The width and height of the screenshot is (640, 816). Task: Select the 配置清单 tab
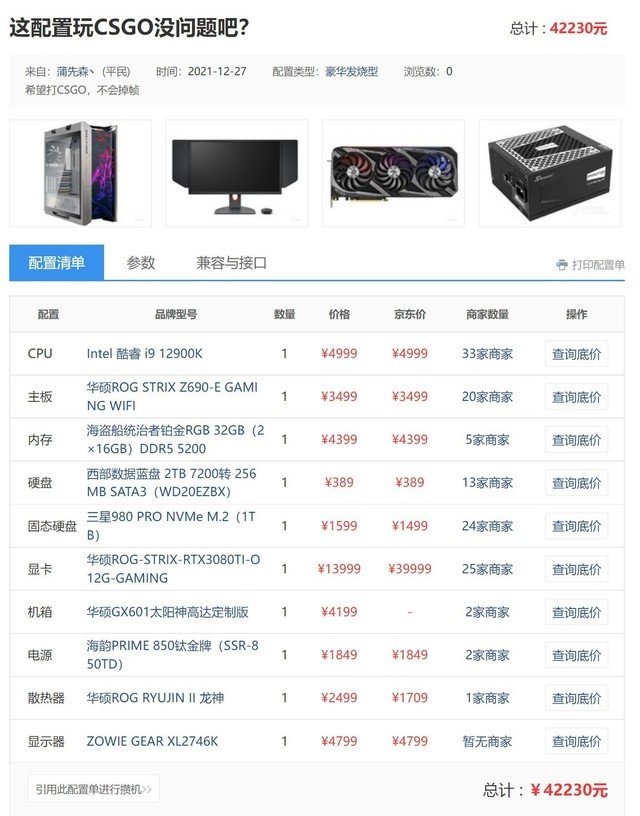(56, 263)
